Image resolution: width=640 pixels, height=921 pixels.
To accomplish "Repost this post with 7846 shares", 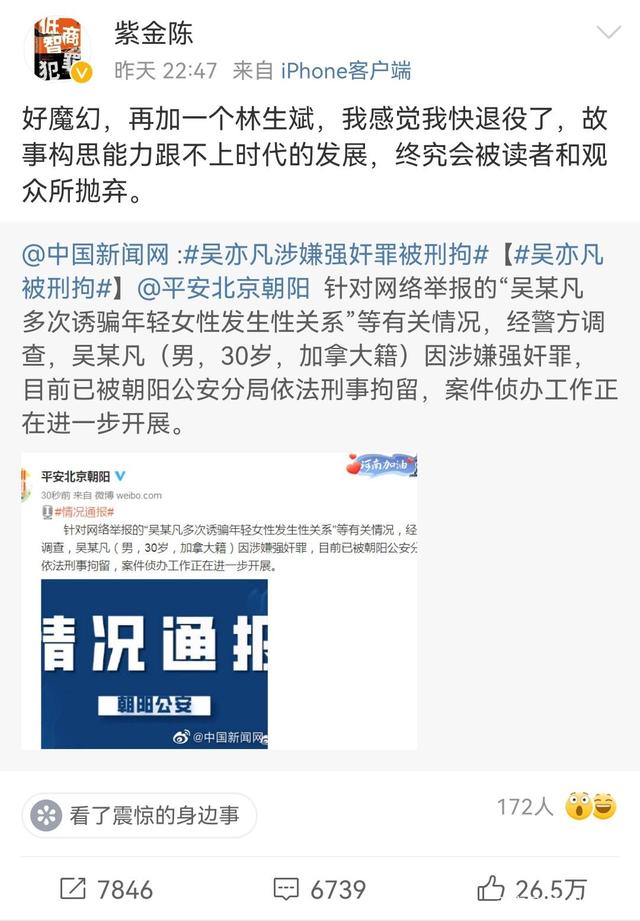I will (106, 888).
